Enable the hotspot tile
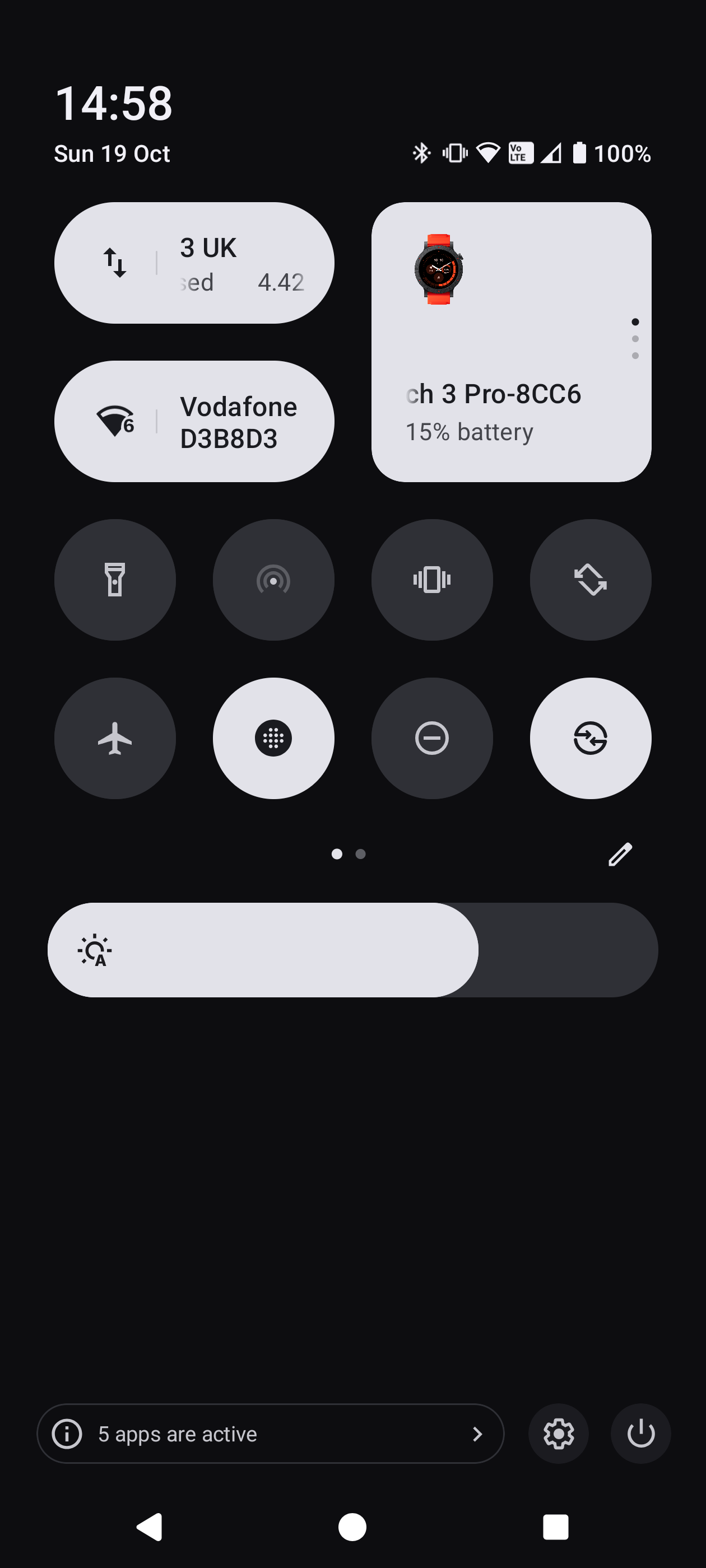706x1568 pixels. [x=273, y=580]
